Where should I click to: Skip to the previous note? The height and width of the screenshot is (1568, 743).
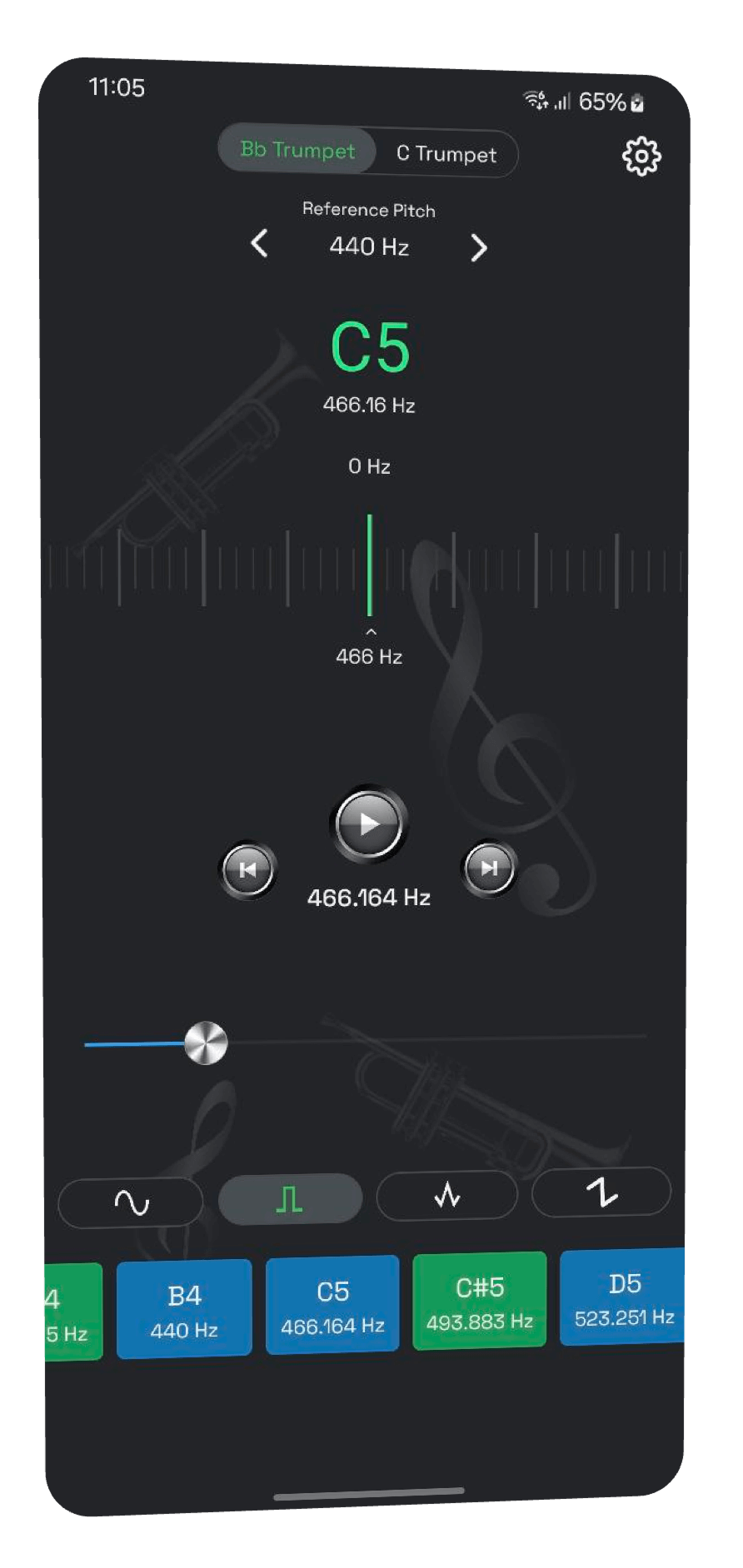(247, 870)
